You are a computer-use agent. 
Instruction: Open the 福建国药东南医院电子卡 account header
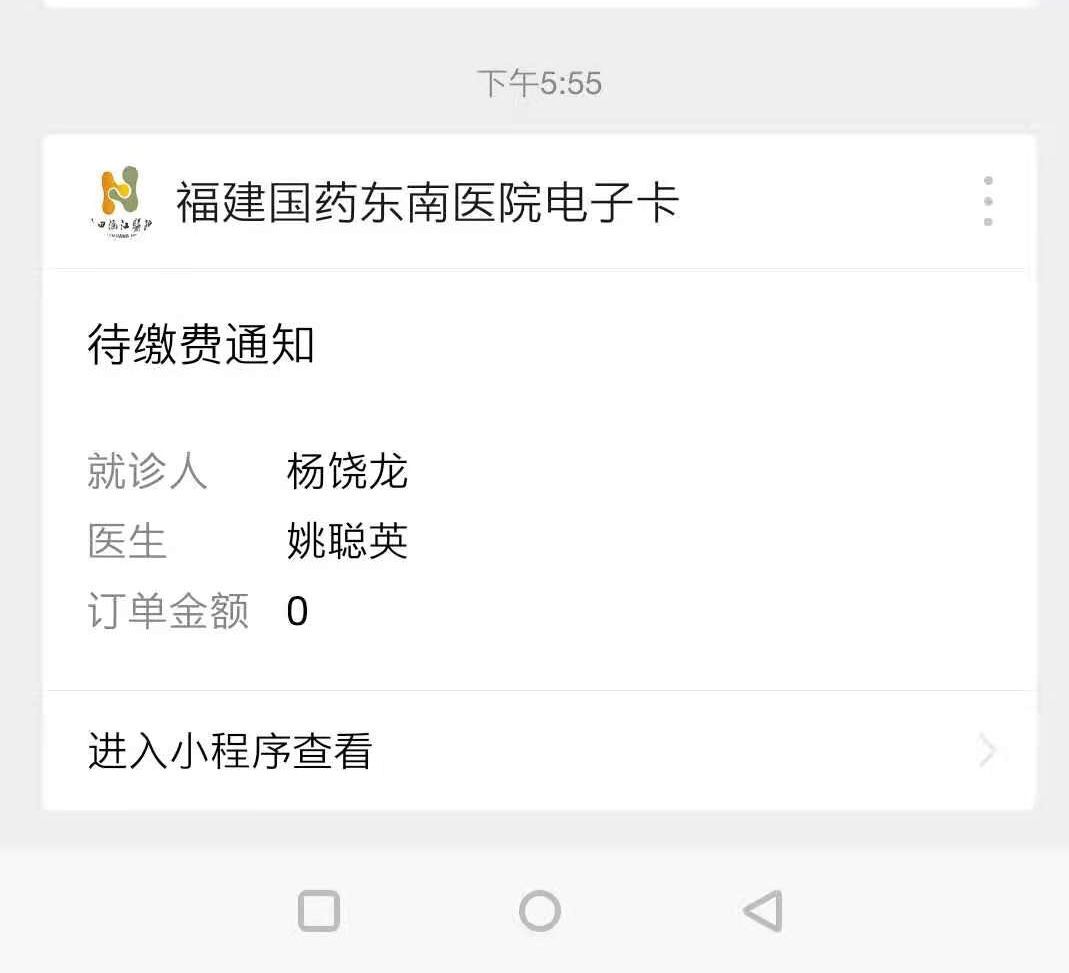click(x=427, y=202)
